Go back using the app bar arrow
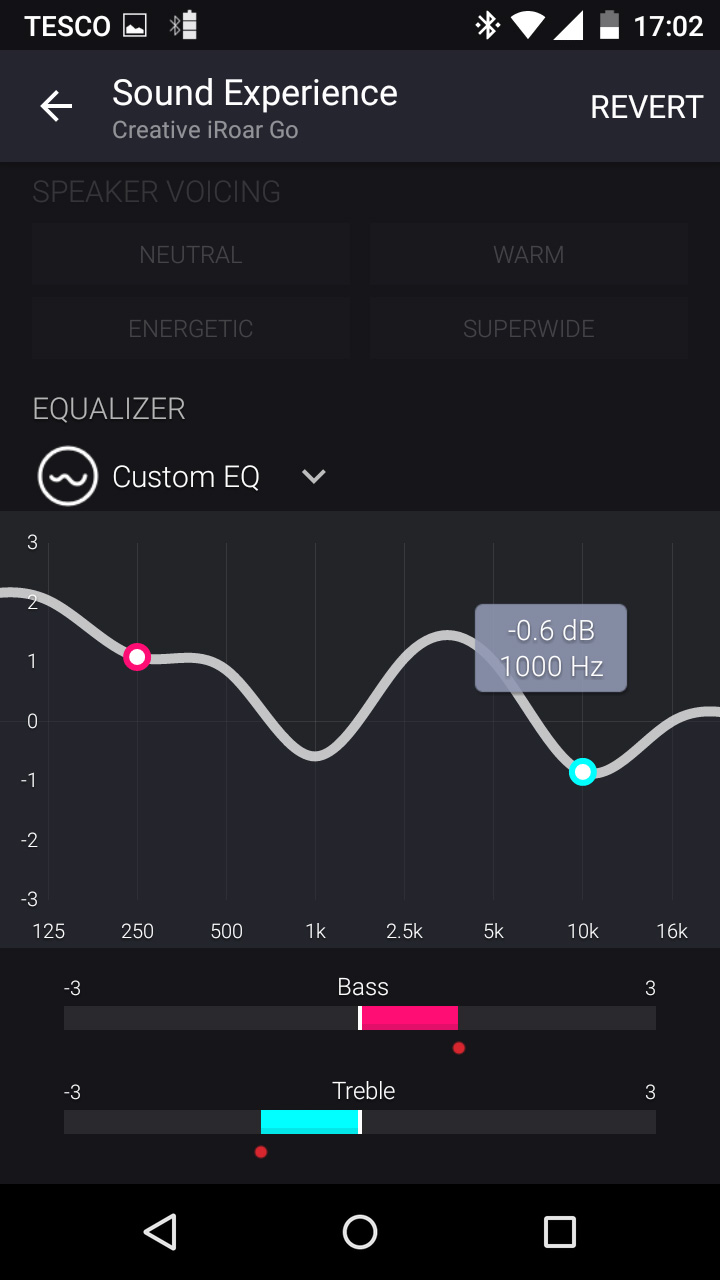720x1280 pixels. [56, 107]
